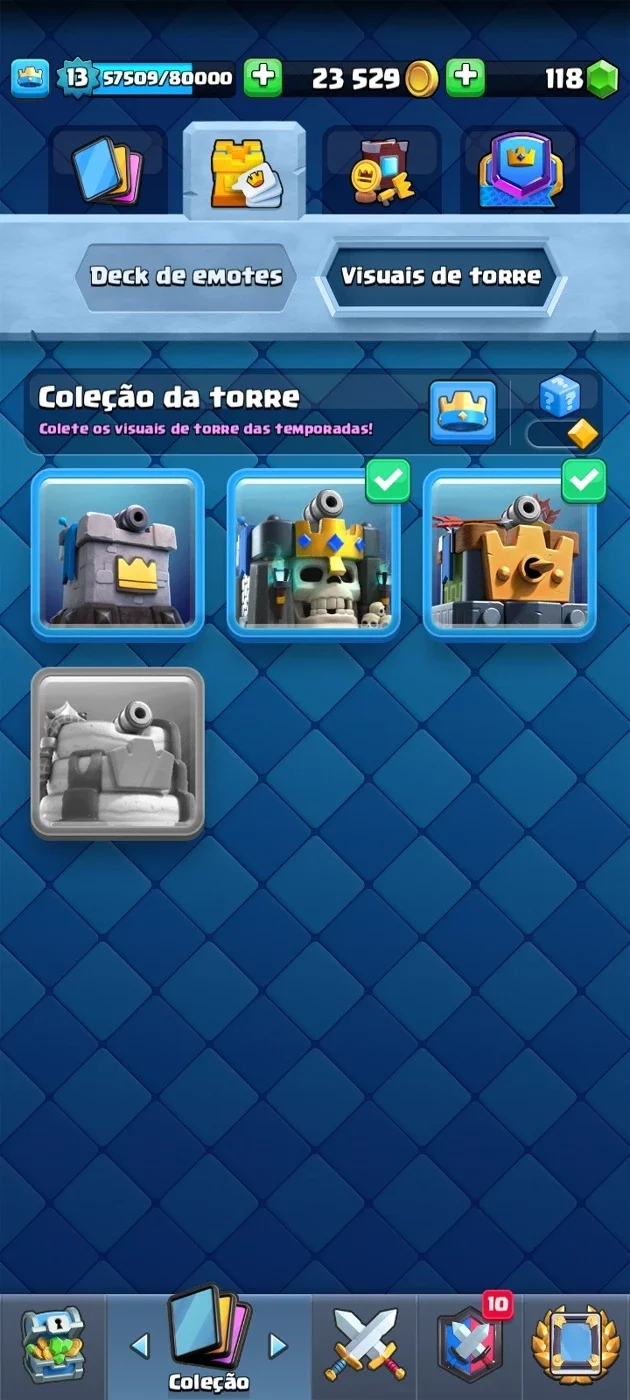Choose the orange wooden crown tower skin
The image size is (630, 1400).
click(510, 554)
